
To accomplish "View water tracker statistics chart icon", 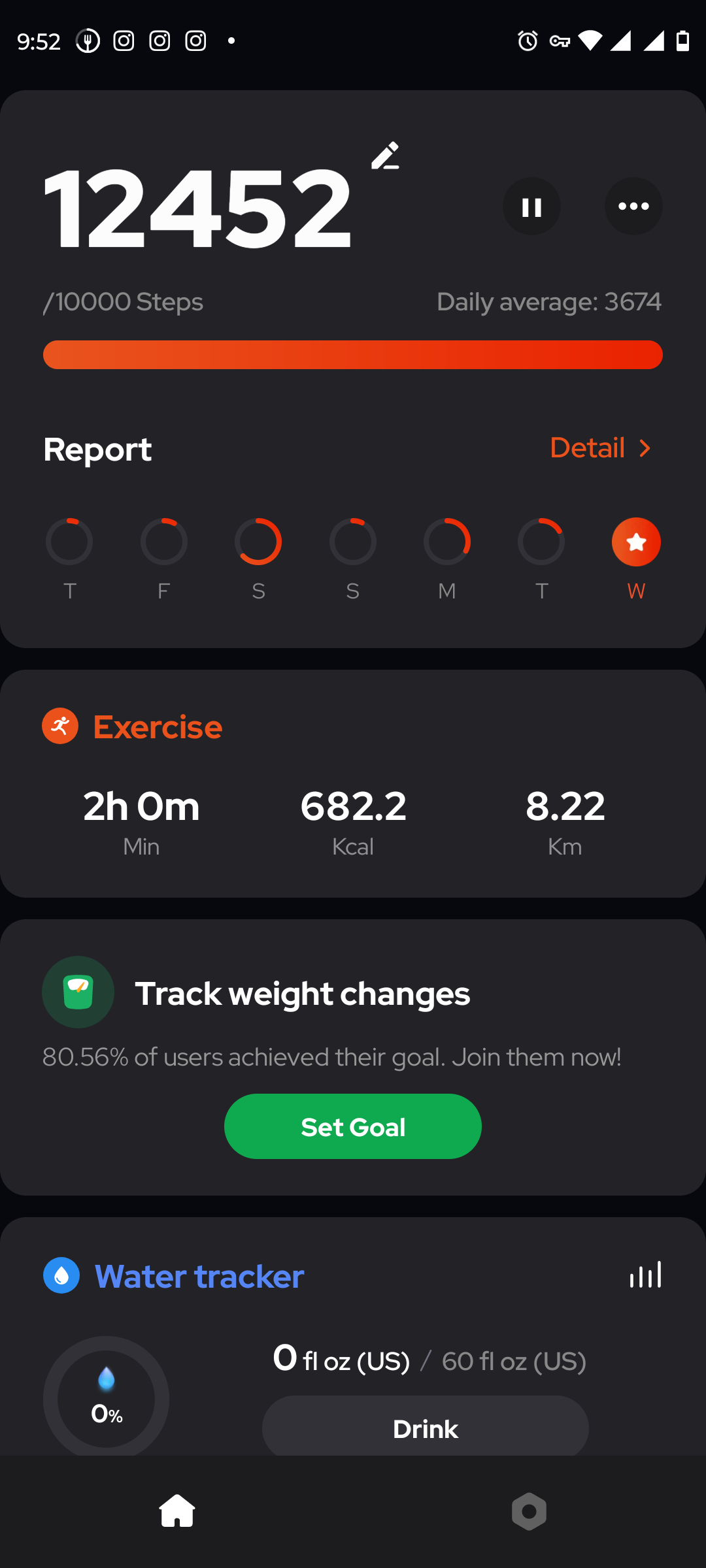I will tap(645, 1275).
